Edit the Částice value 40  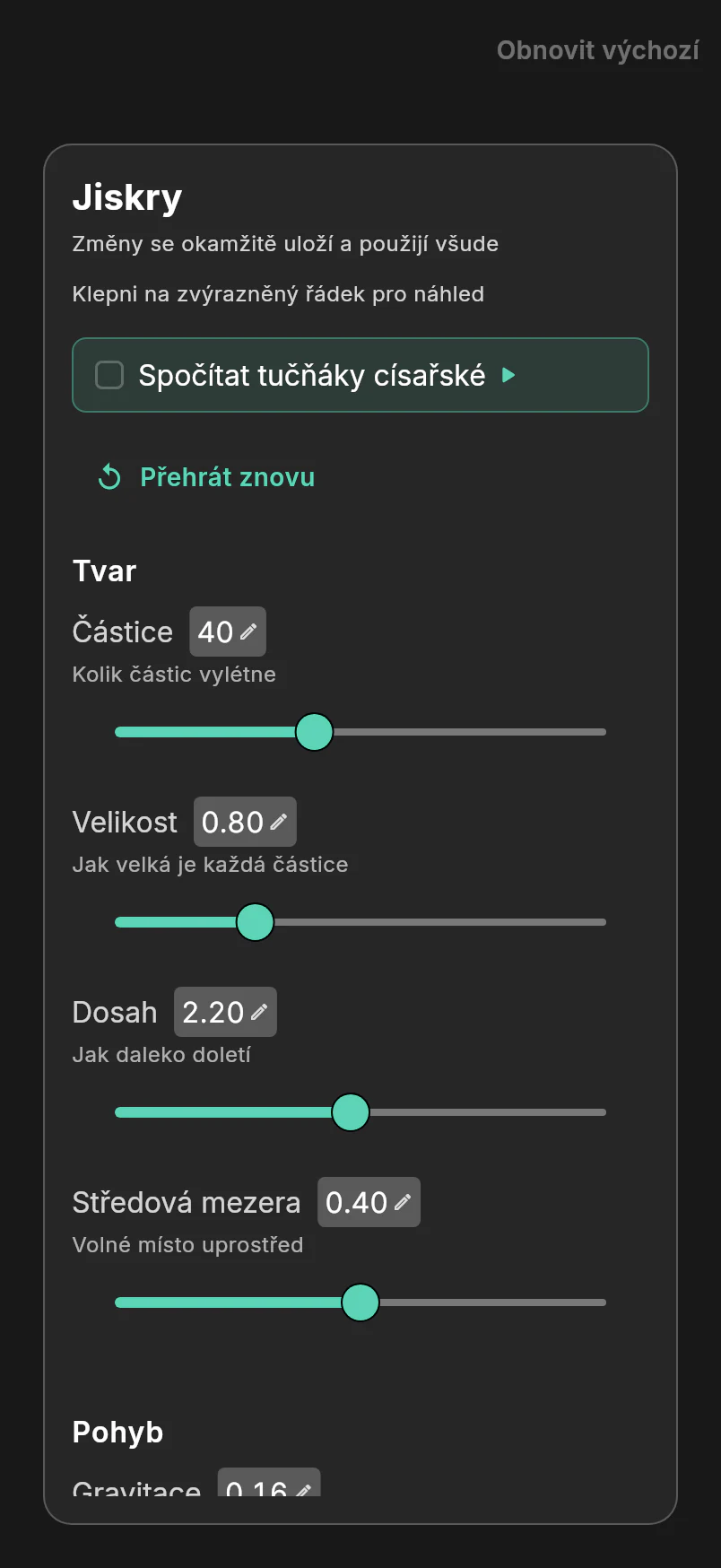pyautogui.click(x=228, y=632)
